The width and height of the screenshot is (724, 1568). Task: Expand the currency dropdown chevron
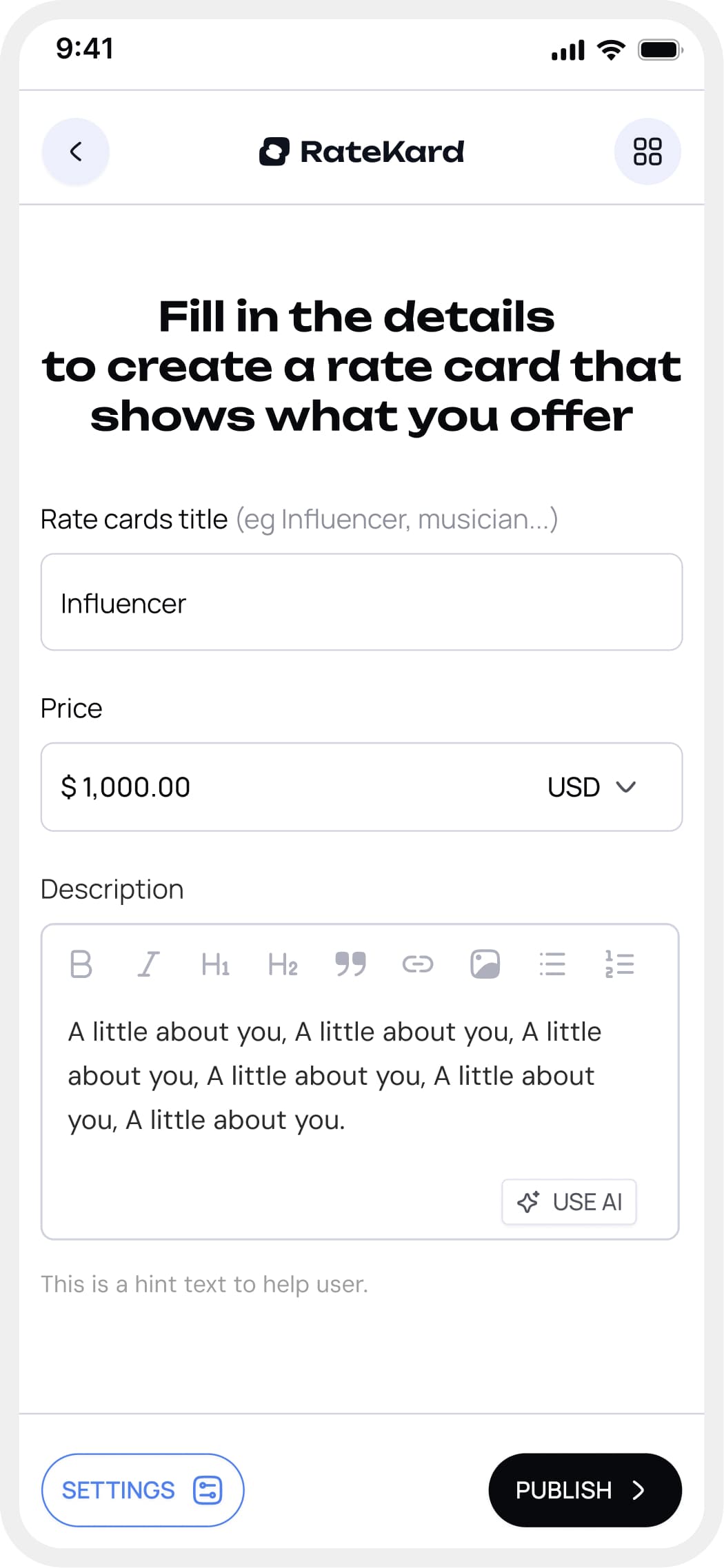pyautogui.click(x=627, y=787)
